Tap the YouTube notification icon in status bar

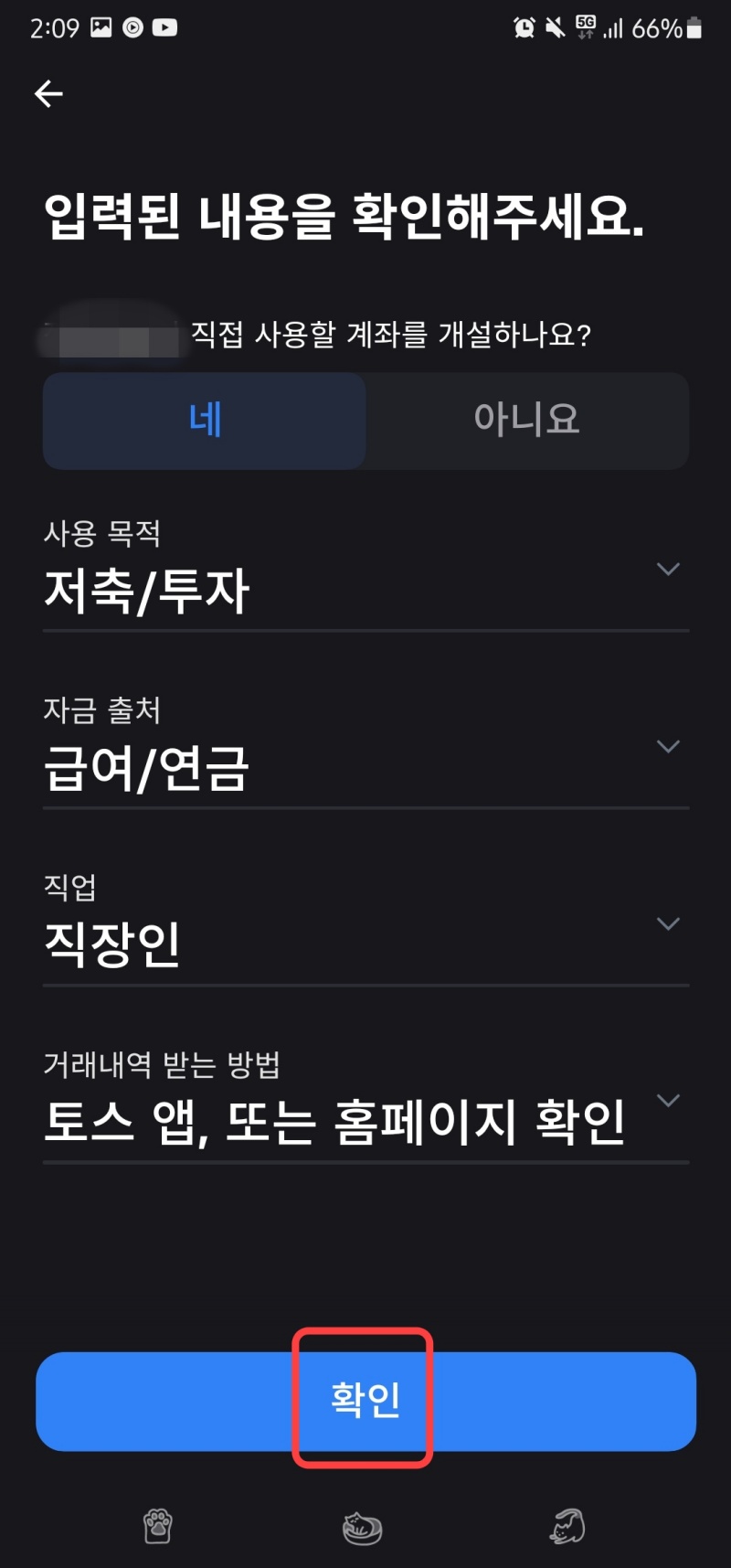(x=165, y=26)
